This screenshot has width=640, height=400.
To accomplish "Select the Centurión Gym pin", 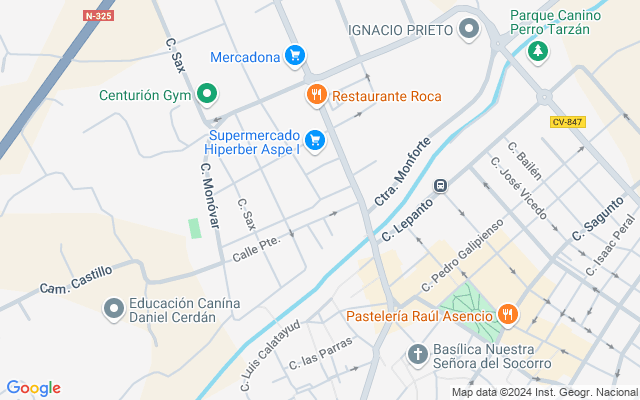I will 207,96.
